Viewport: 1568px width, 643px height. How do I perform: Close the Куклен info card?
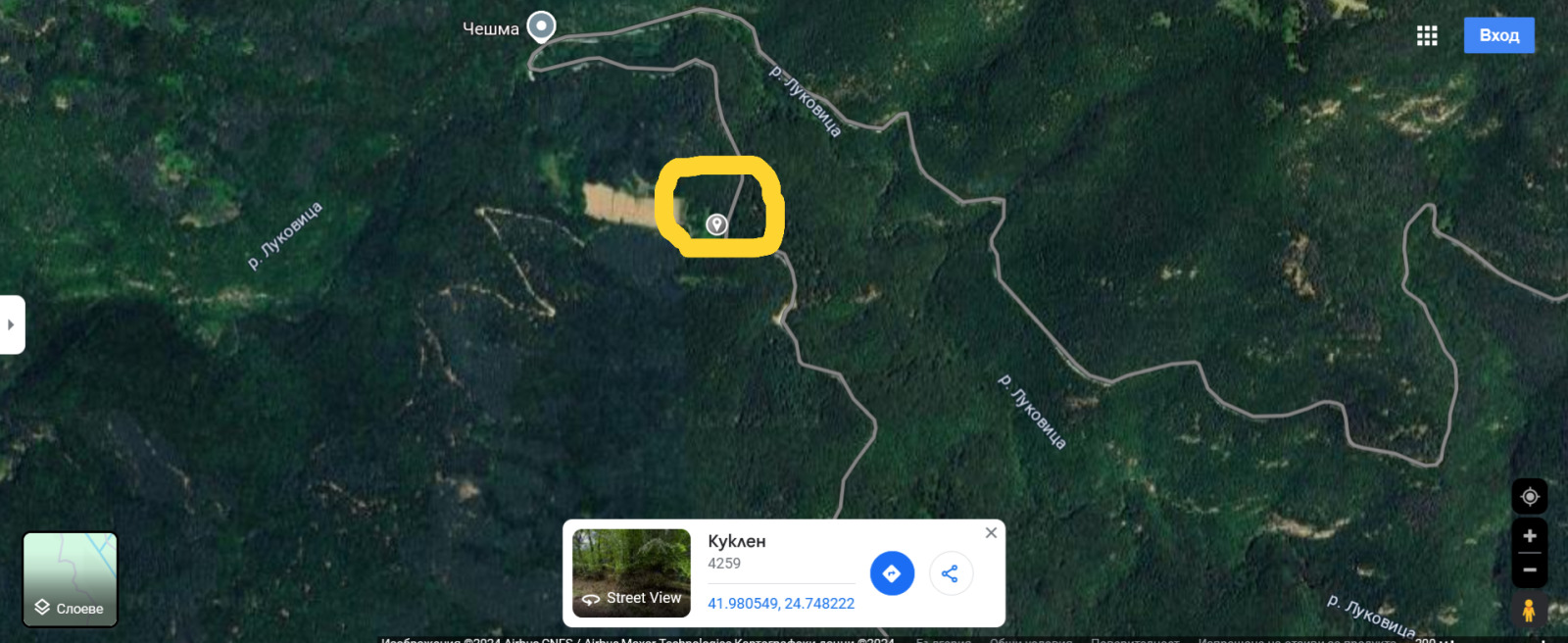[x=991, y=533]
